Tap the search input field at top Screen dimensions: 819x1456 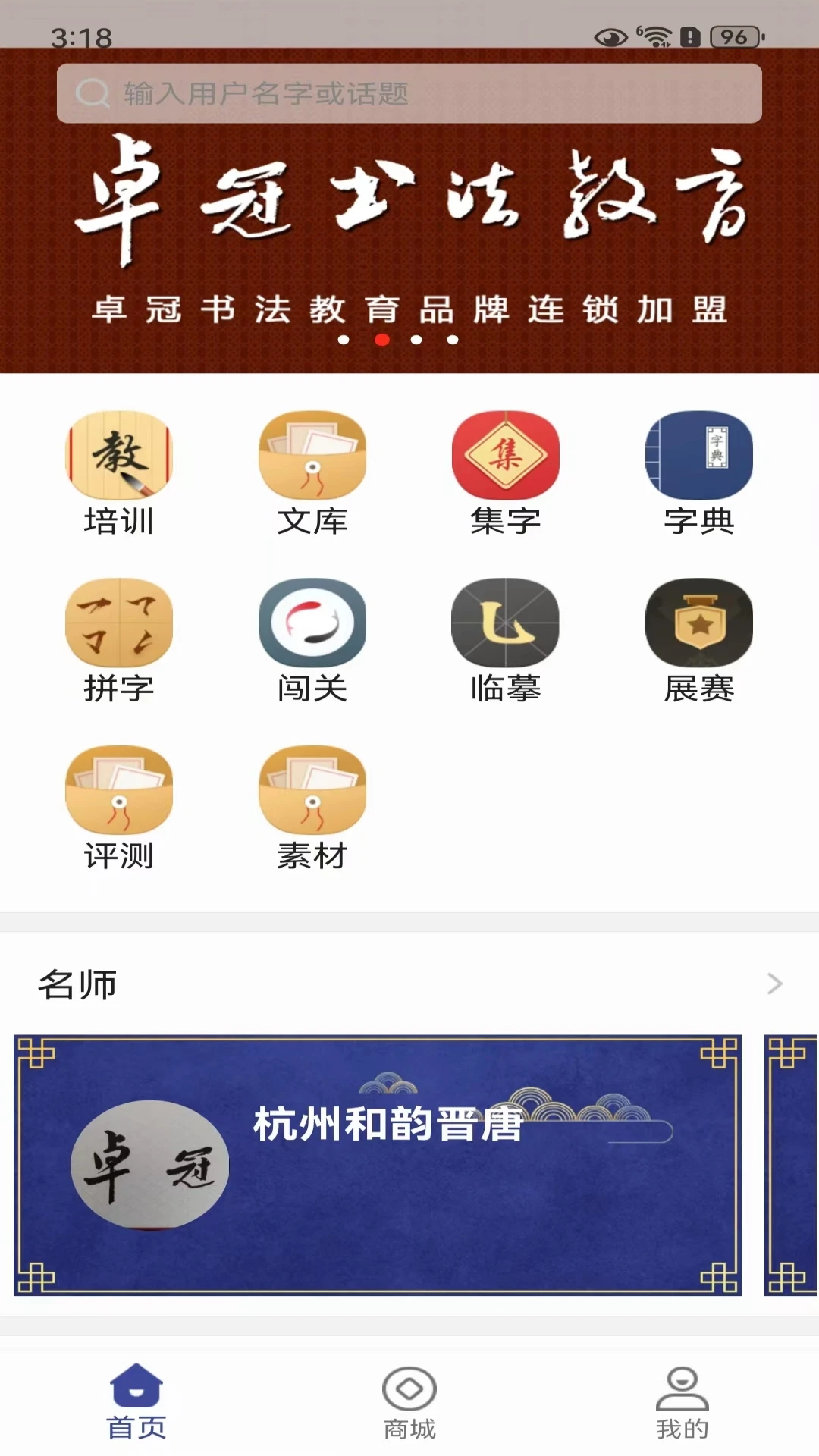[409, 94]
